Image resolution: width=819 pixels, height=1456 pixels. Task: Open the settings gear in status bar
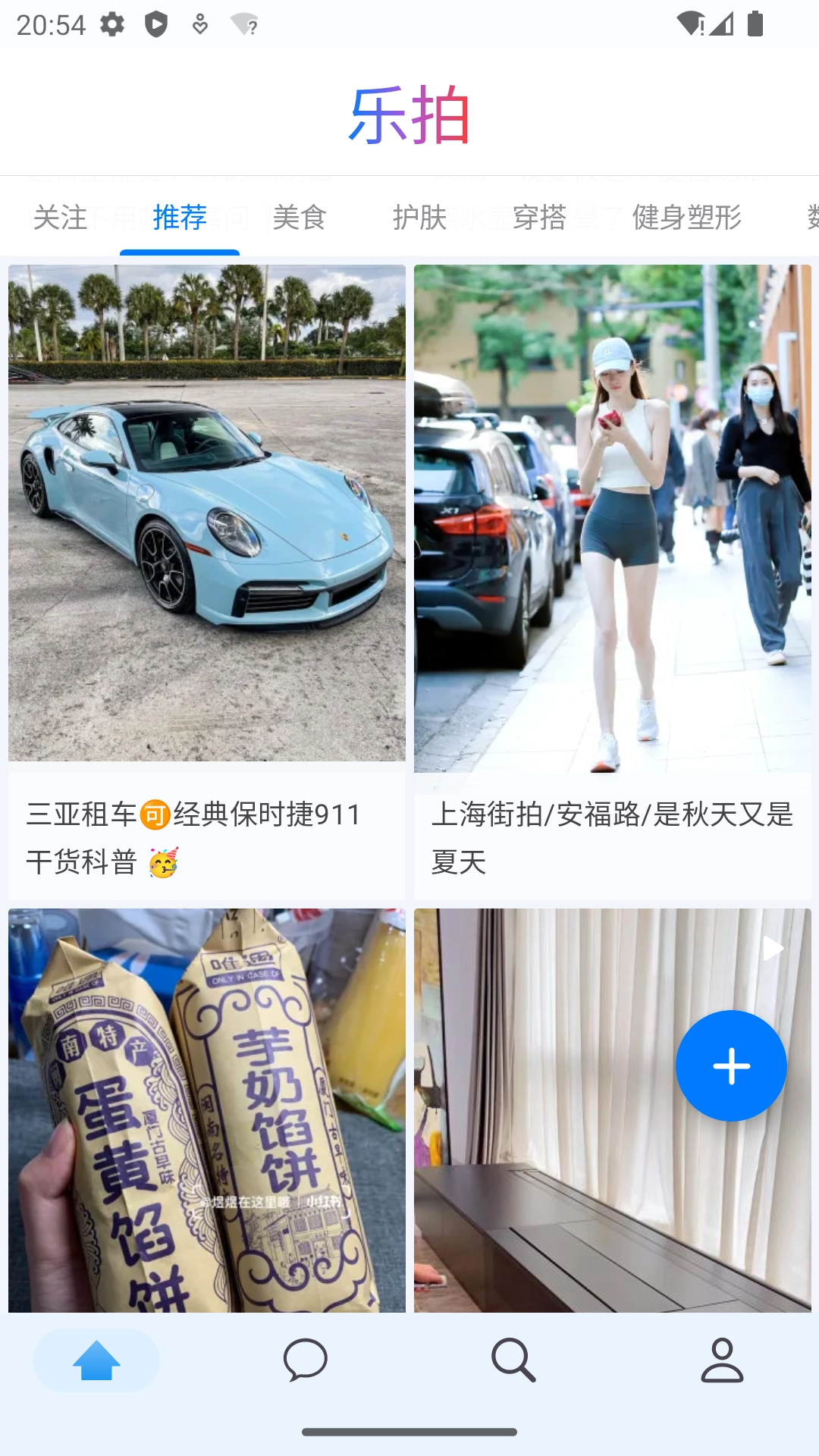pyautogui.click(x=111, y=25)
